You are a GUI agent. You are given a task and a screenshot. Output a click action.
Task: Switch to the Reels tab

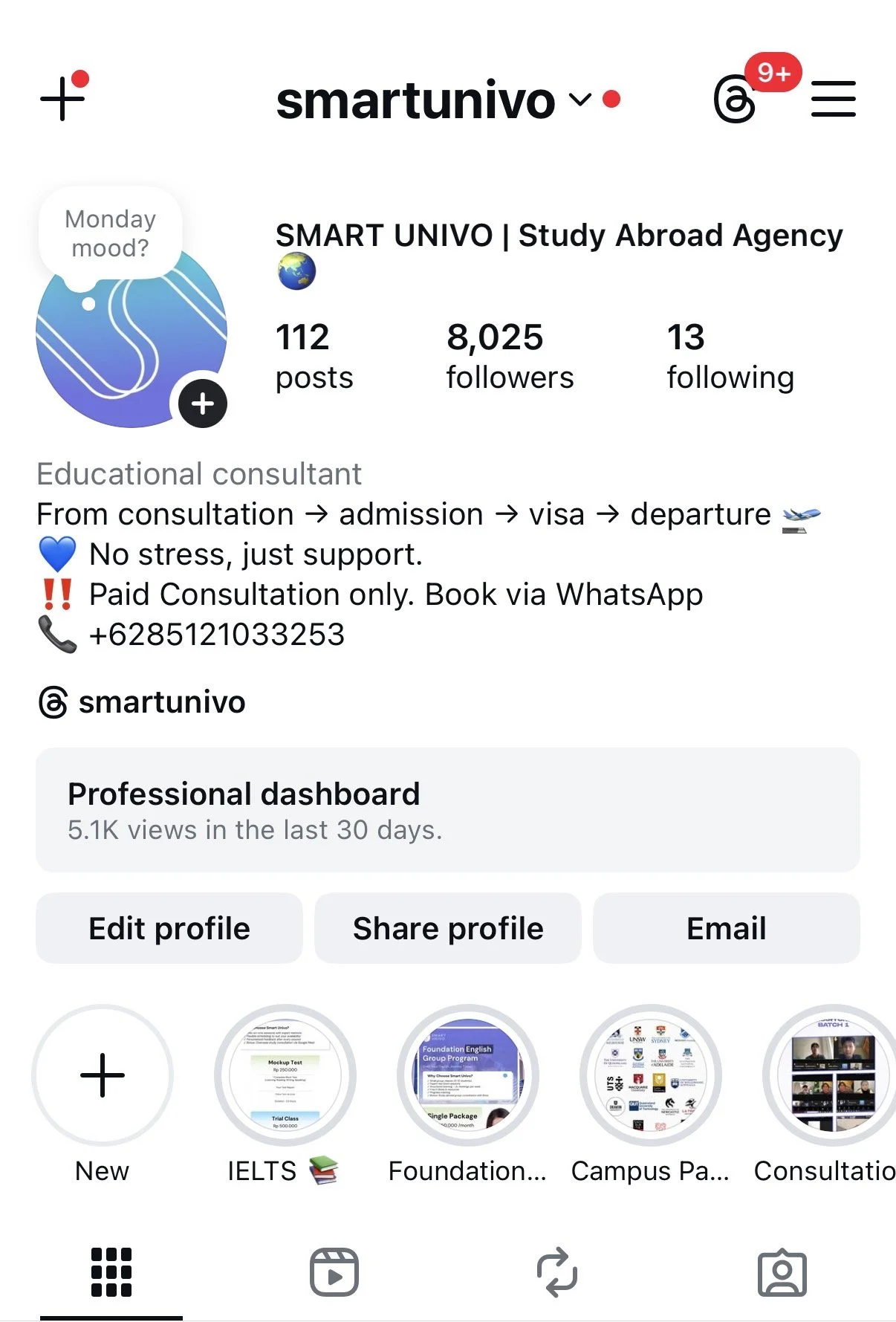pos(334,1272)
